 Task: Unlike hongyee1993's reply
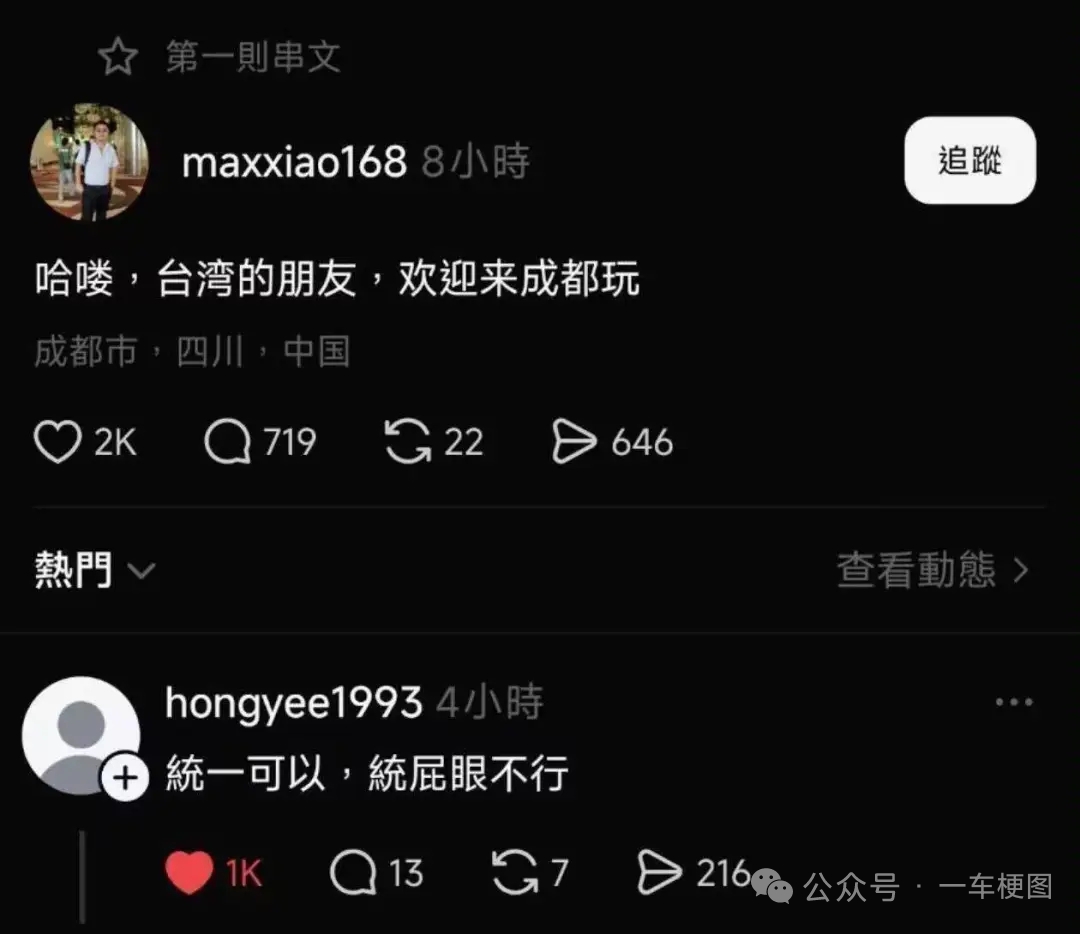pyautogui.click(x=189, y=873)
